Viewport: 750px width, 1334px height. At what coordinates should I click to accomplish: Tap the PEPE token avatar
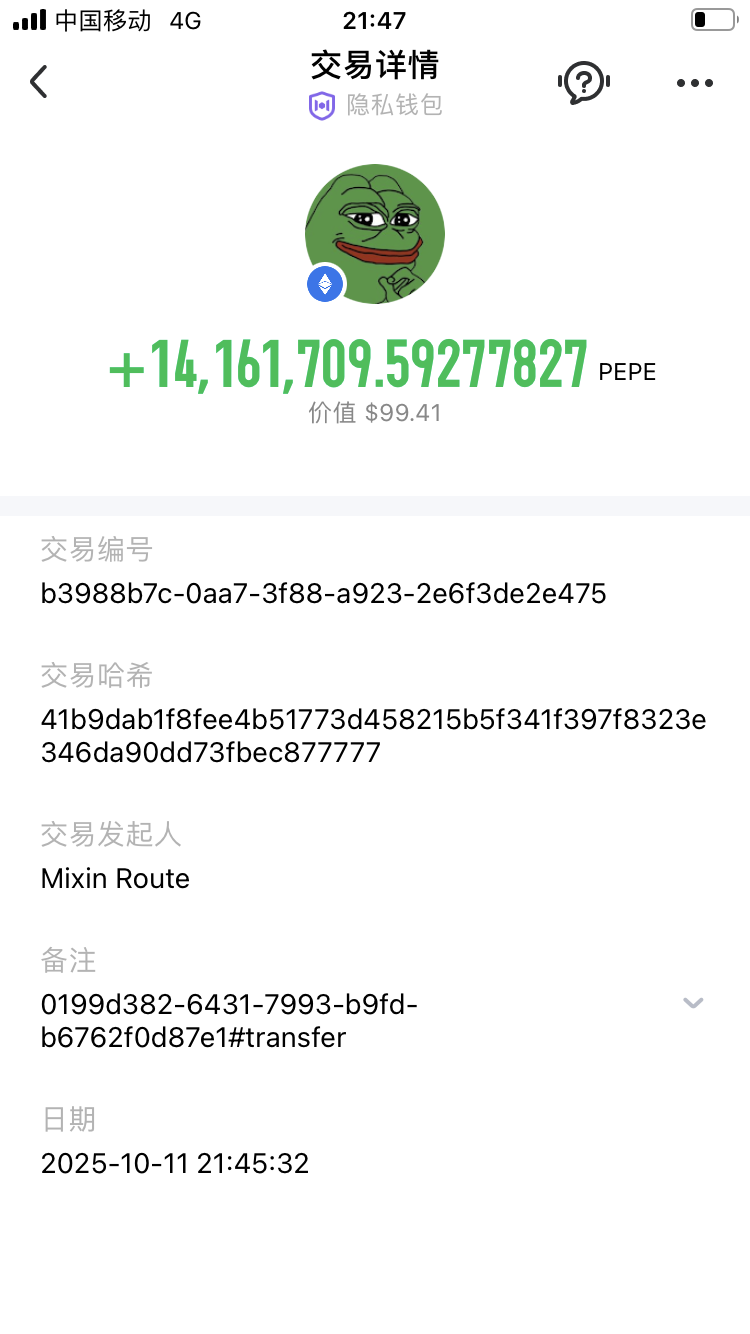pyautogui.click(x=375, y=234)
